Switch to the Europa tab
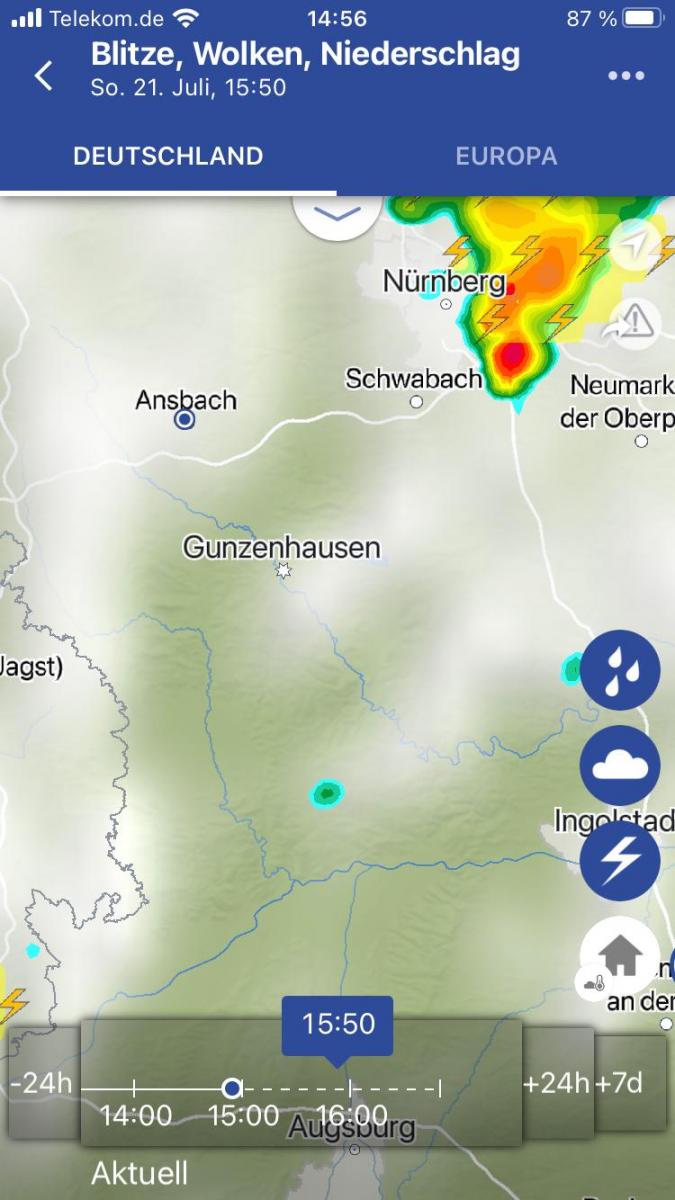Image resolution: width=675 pixels, height=1200 pixels. coord(506,156)
